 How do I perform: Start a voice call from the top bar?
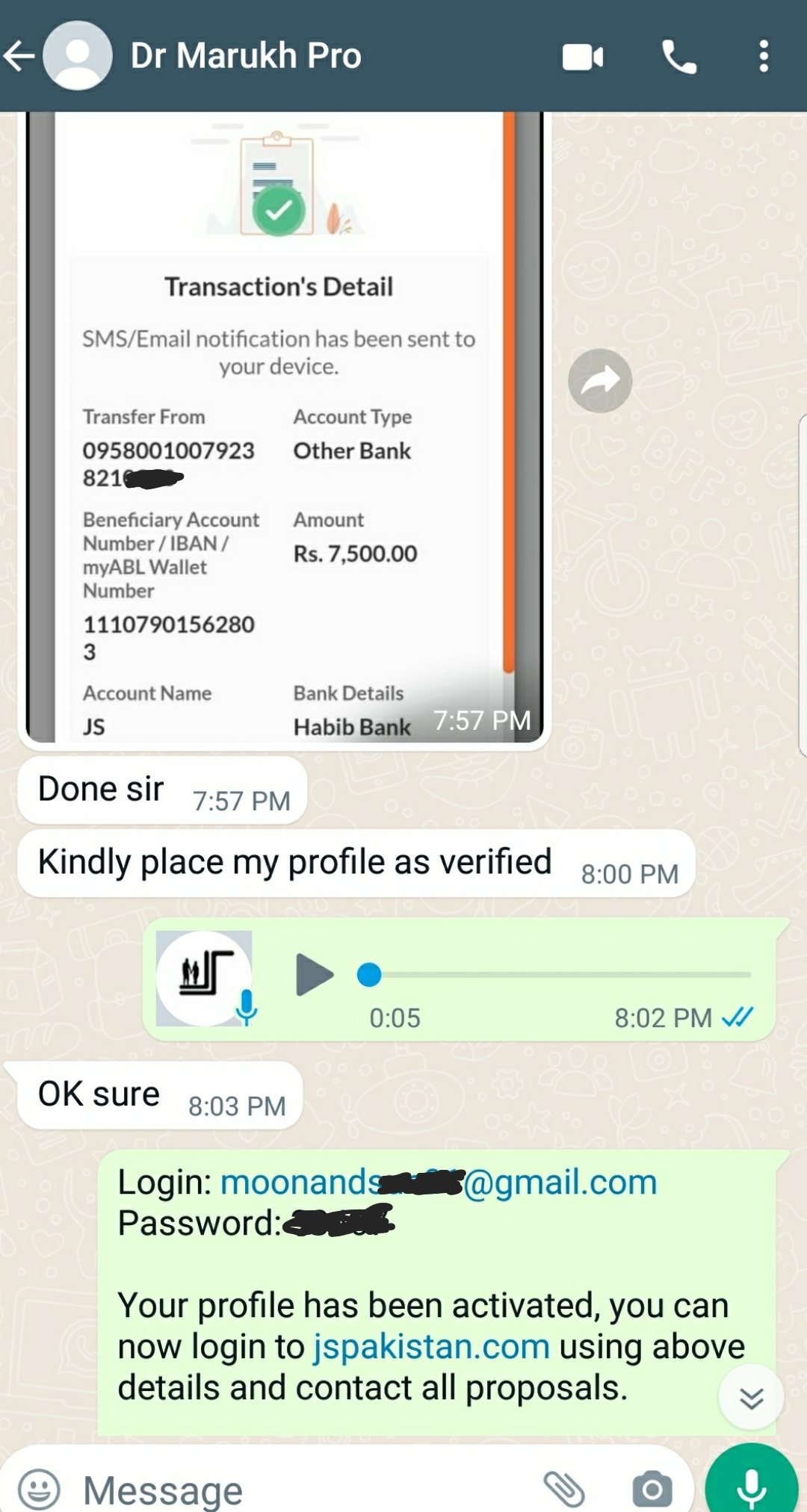coord(678,55)
